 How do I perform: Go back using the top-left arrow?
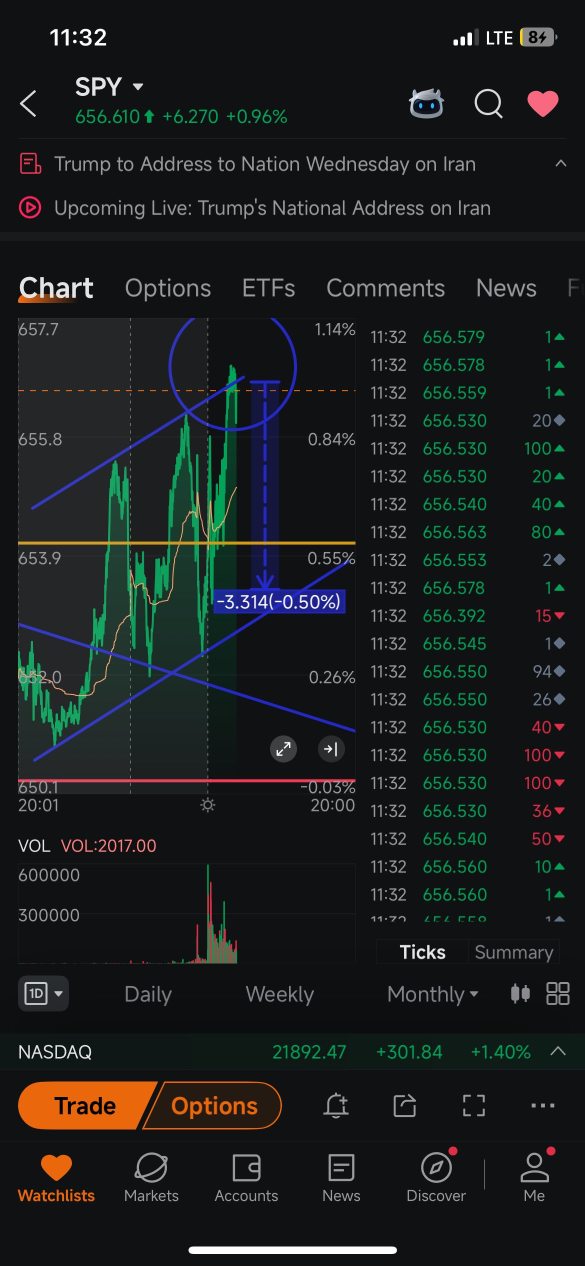point(28,103)
